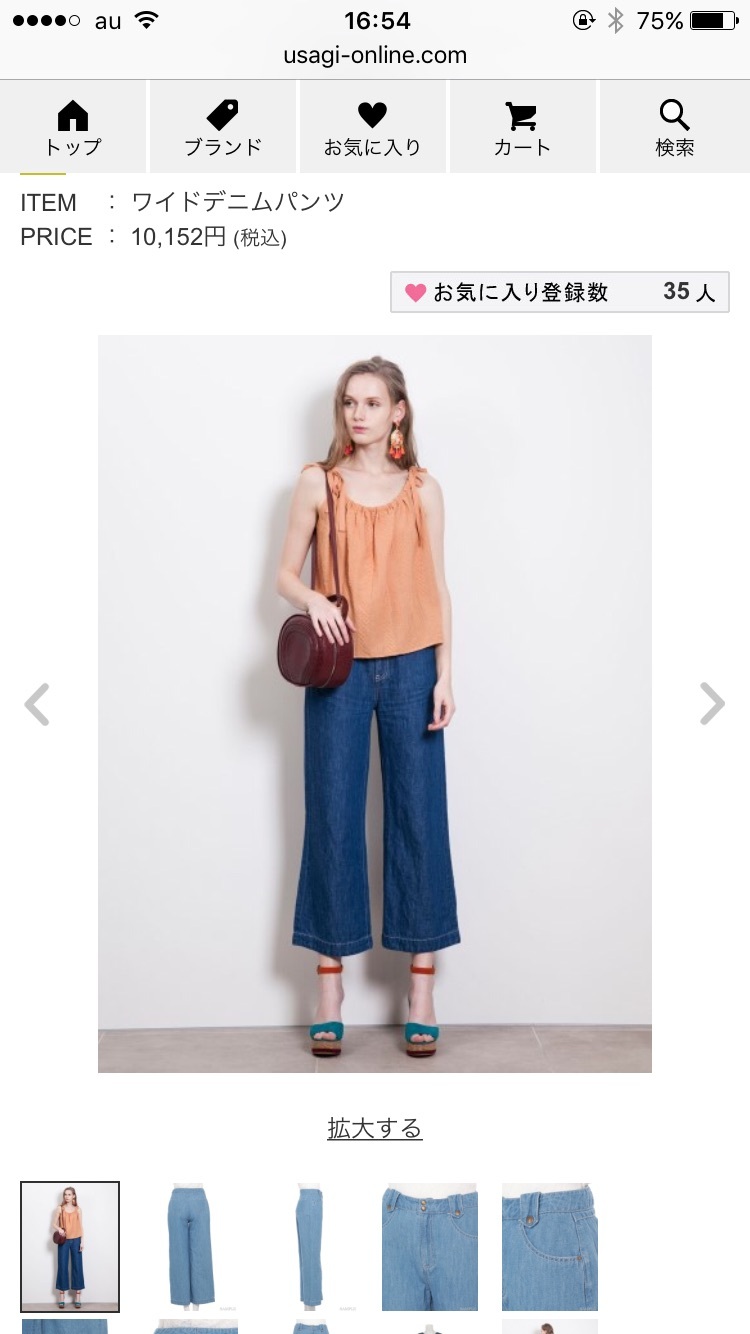
Task: View the カート shopping cart
Action: click(x=522, y=128)
